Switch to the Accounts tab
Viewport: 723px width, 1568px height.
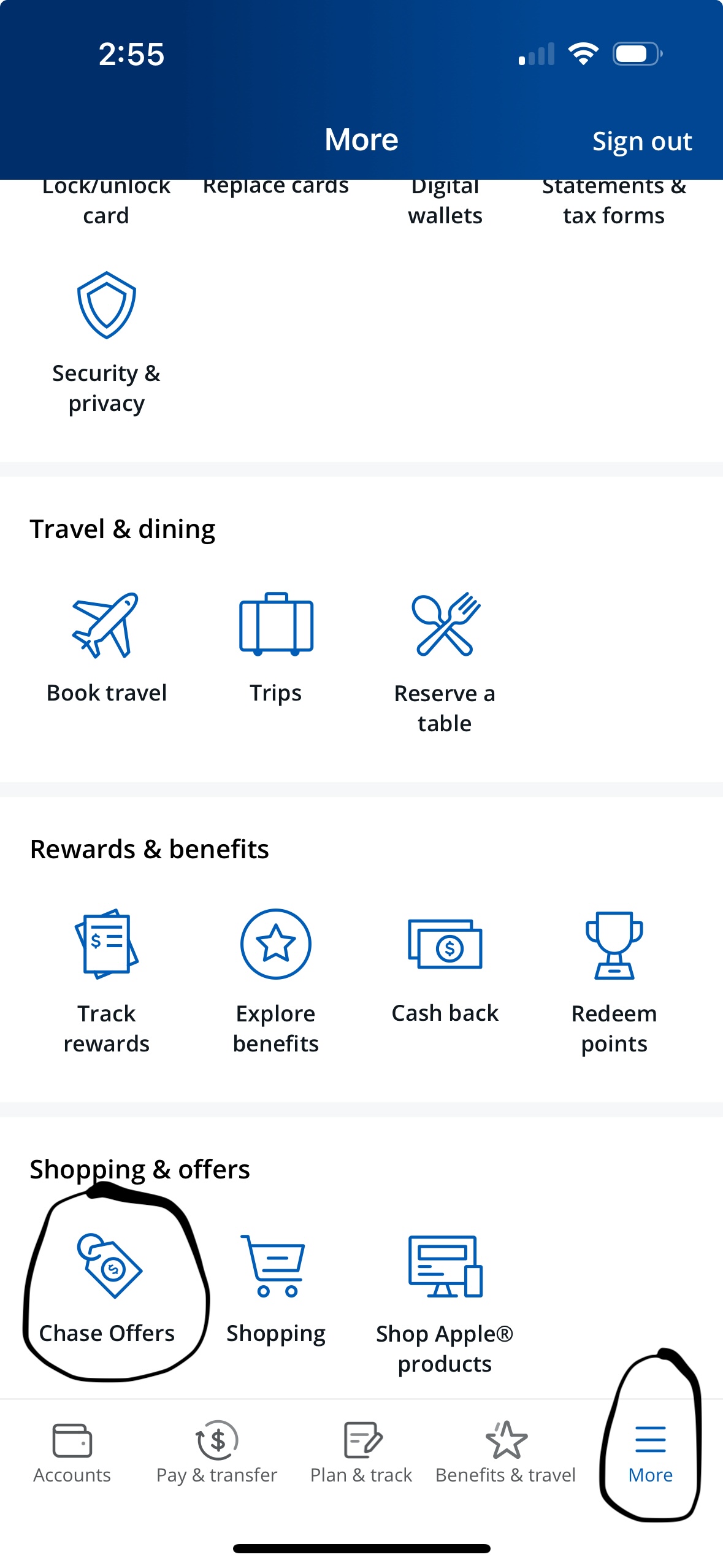coord(72,1453)
